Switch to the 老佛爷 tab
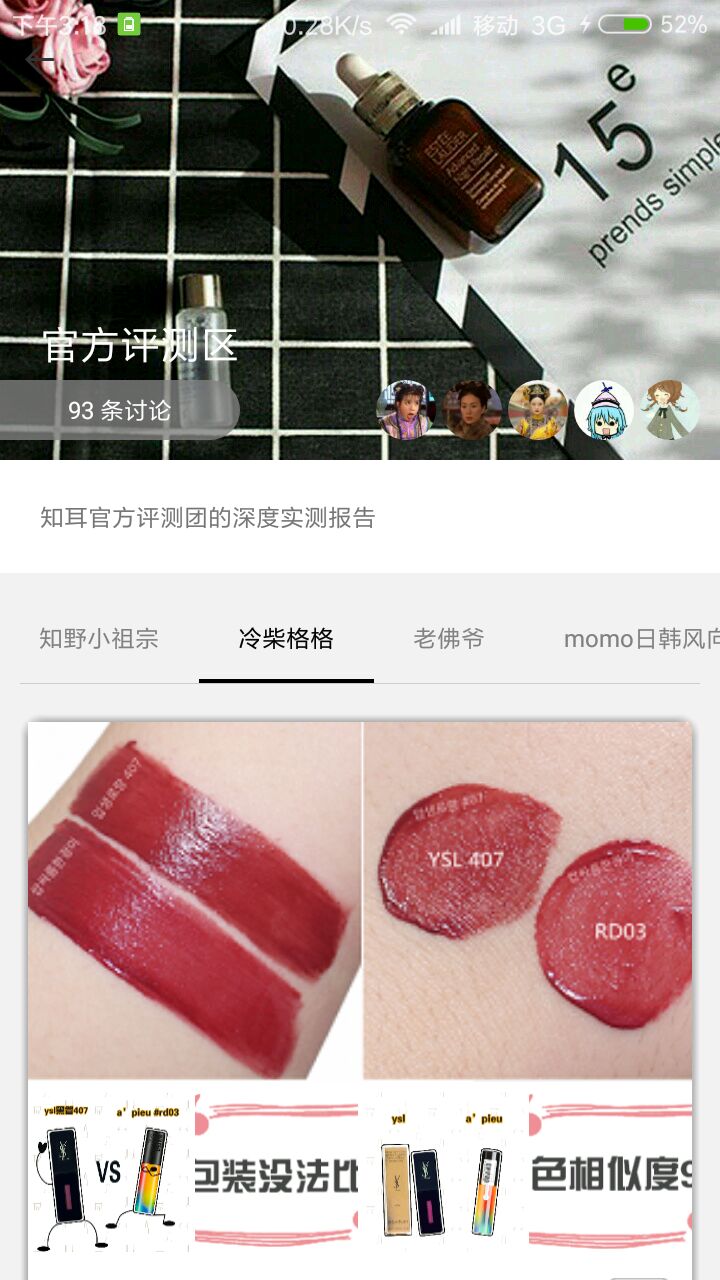 [448, 639]
